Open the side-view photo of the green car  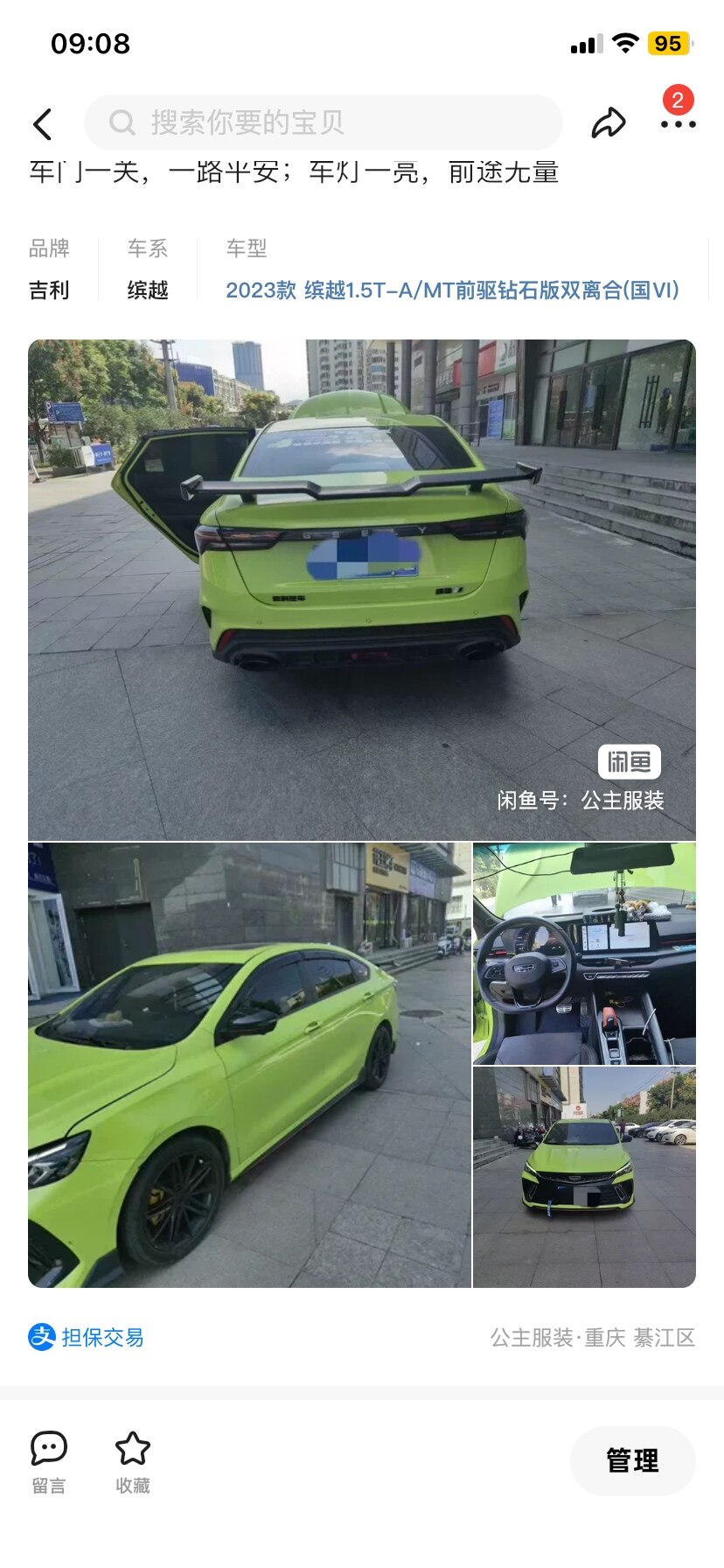point(249,1065)
